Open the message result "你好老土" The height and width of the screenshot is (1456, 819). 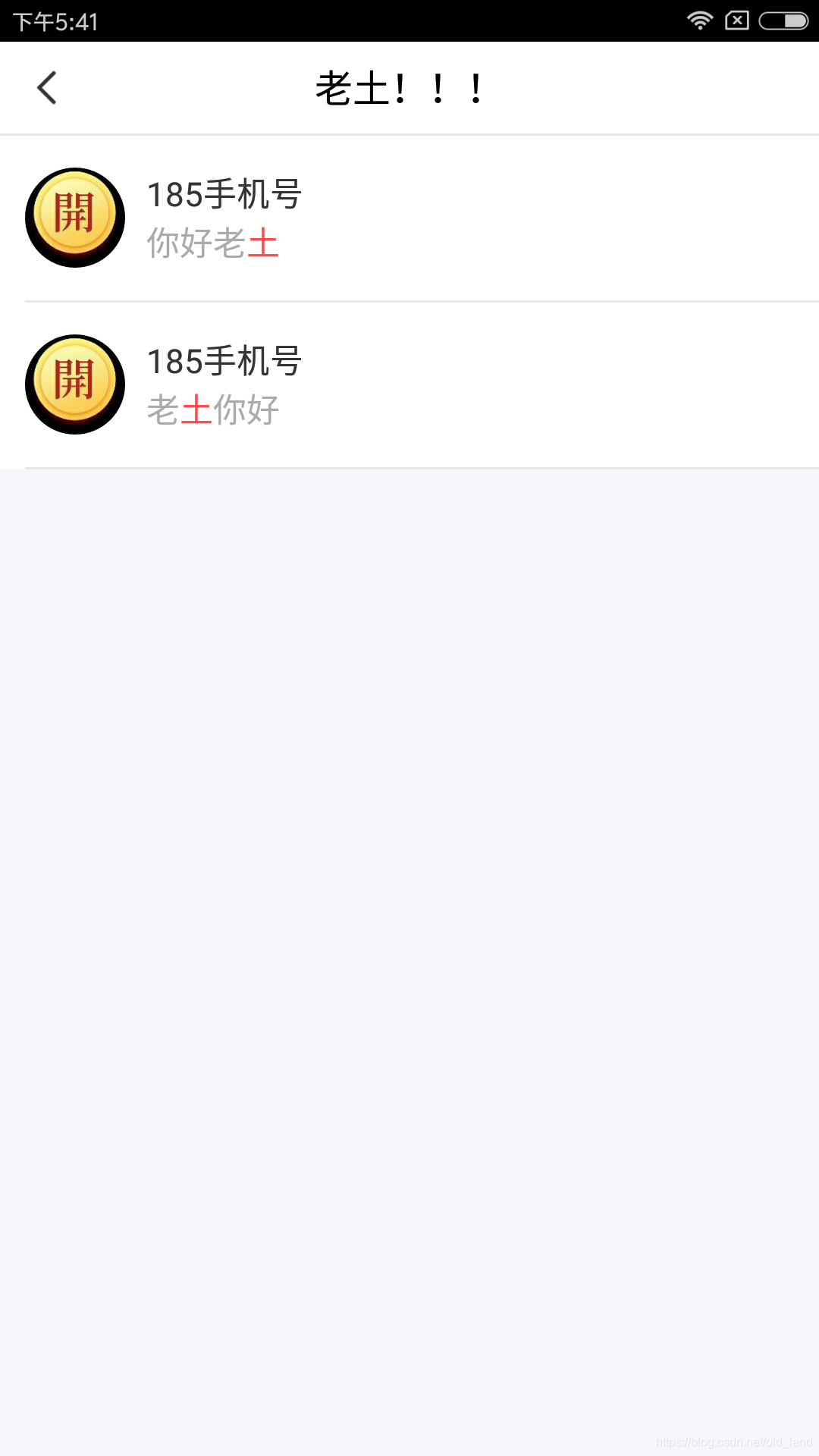pyautogui.click(x=409, y=218)
